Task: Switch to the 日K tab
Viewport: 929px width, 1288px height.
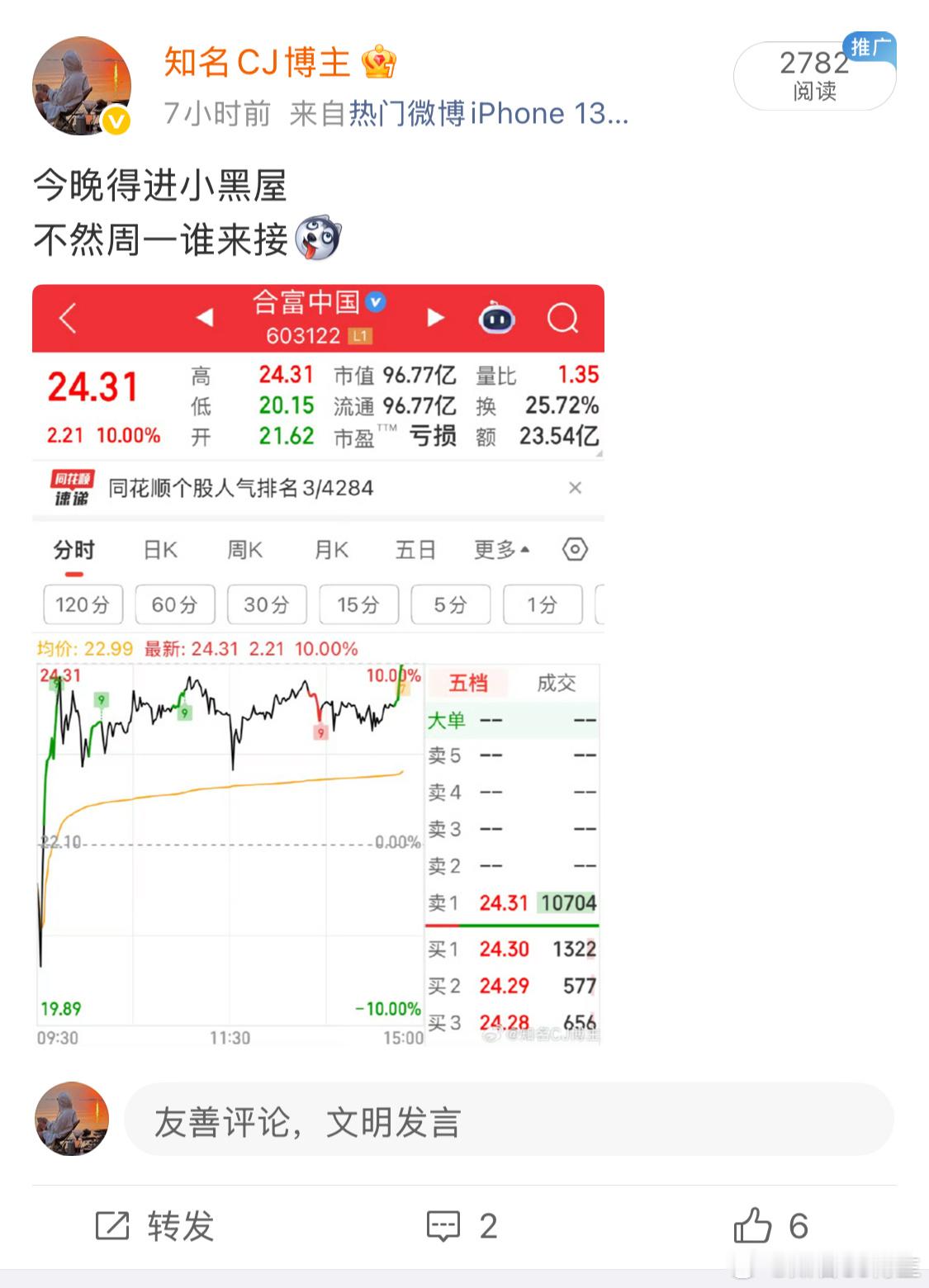Action: pyautogui.click(x=162, y=549)
